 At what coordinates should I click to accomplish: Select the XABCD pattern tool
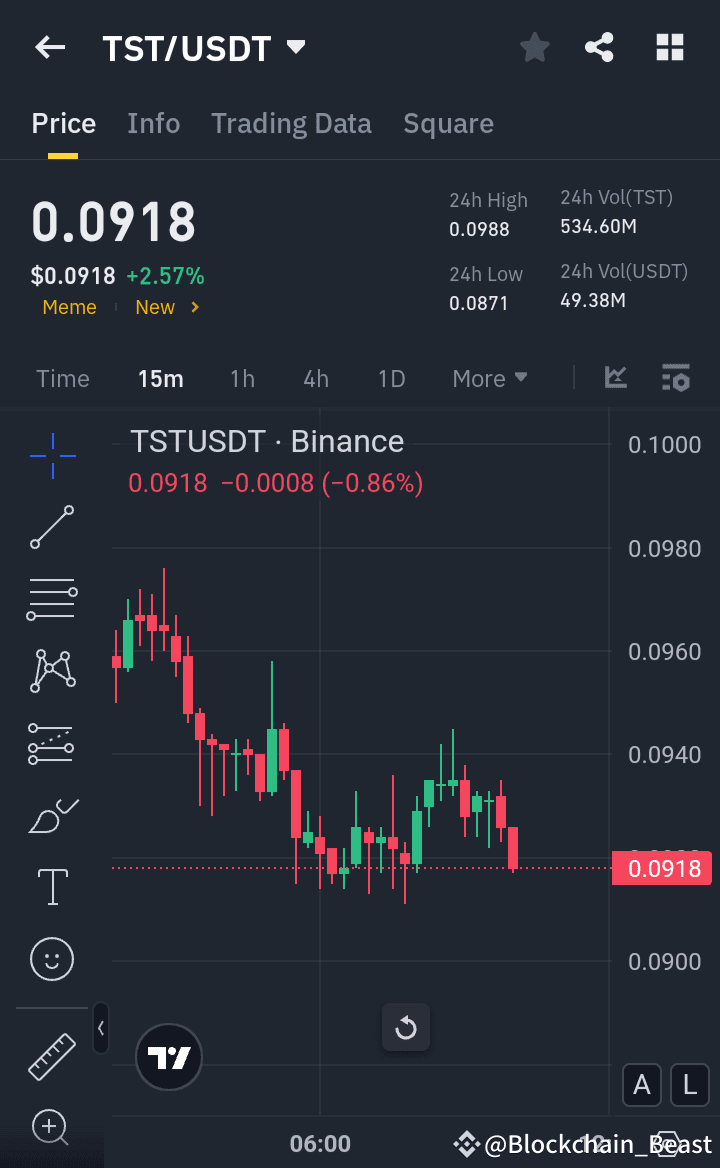pos(51,670)
